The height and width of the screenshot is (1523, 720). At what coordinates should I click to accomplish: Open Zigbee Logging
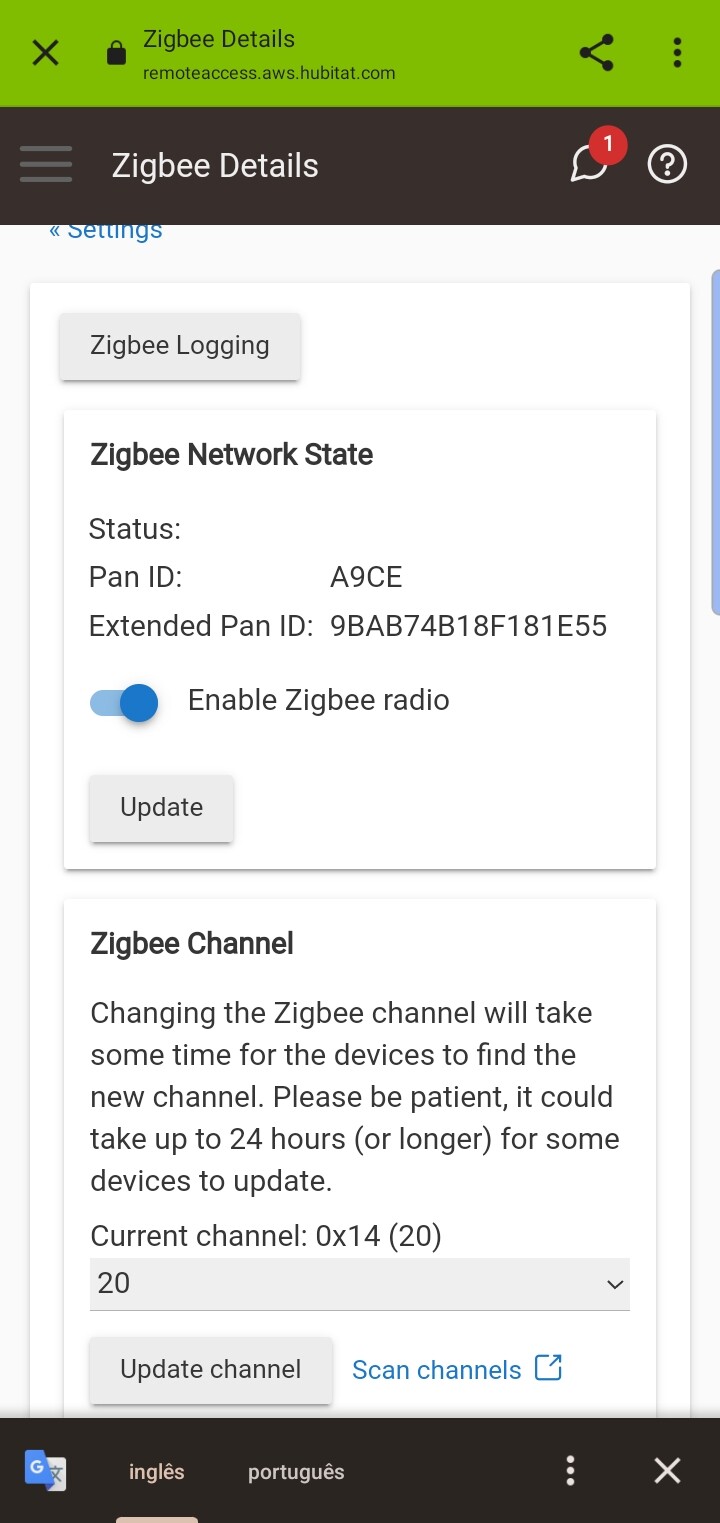[180, 346]
